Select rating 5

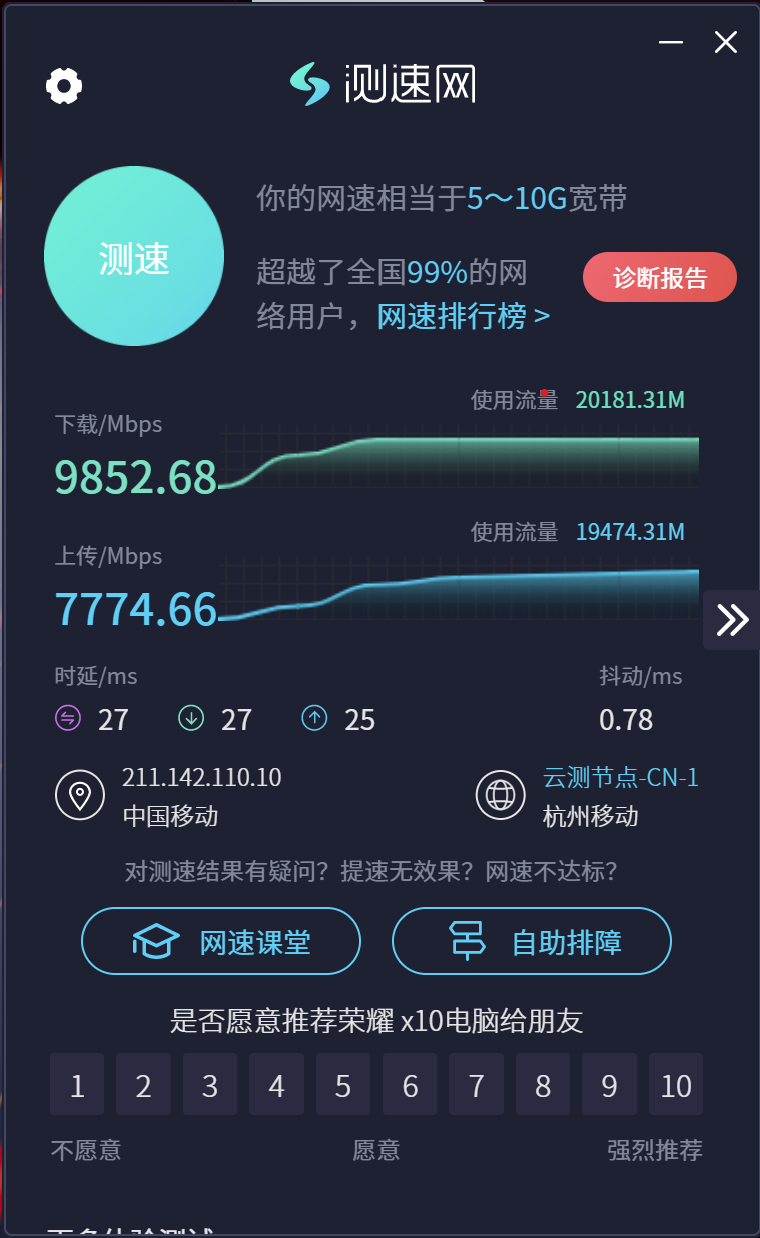343,1084
